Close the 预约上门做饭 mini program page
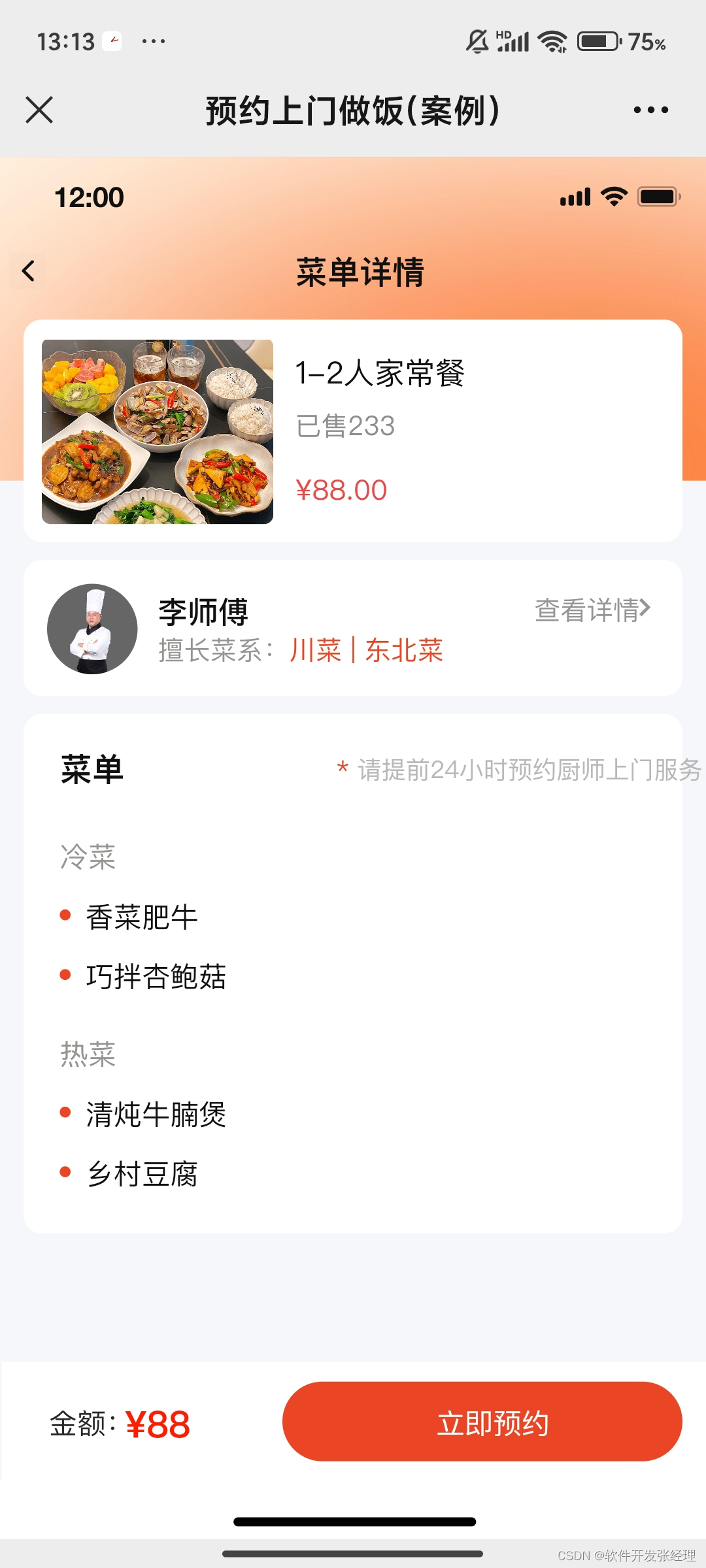This screenshot has height=1568, width=706. [39, 110]
